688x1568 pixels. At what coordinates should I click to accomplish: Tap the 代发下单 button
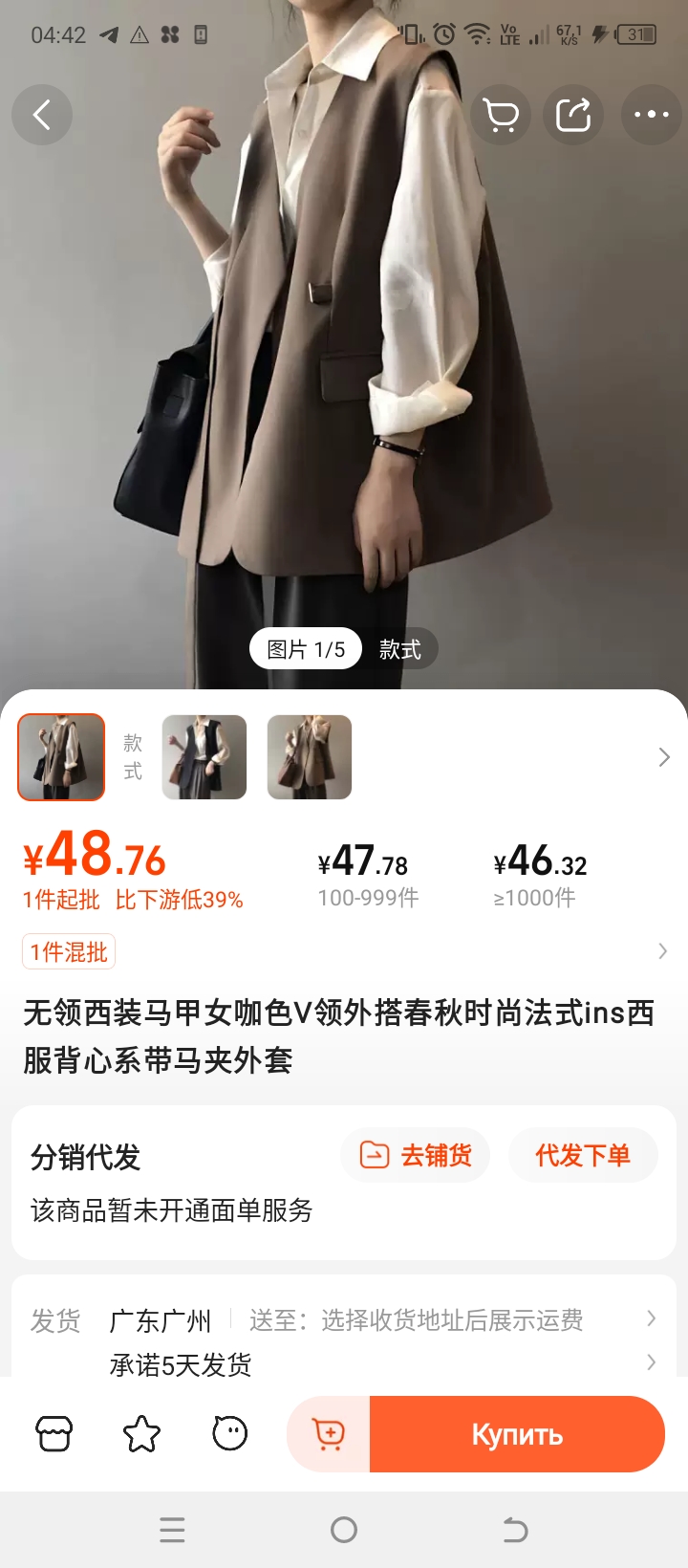[x=583, y=1155]
